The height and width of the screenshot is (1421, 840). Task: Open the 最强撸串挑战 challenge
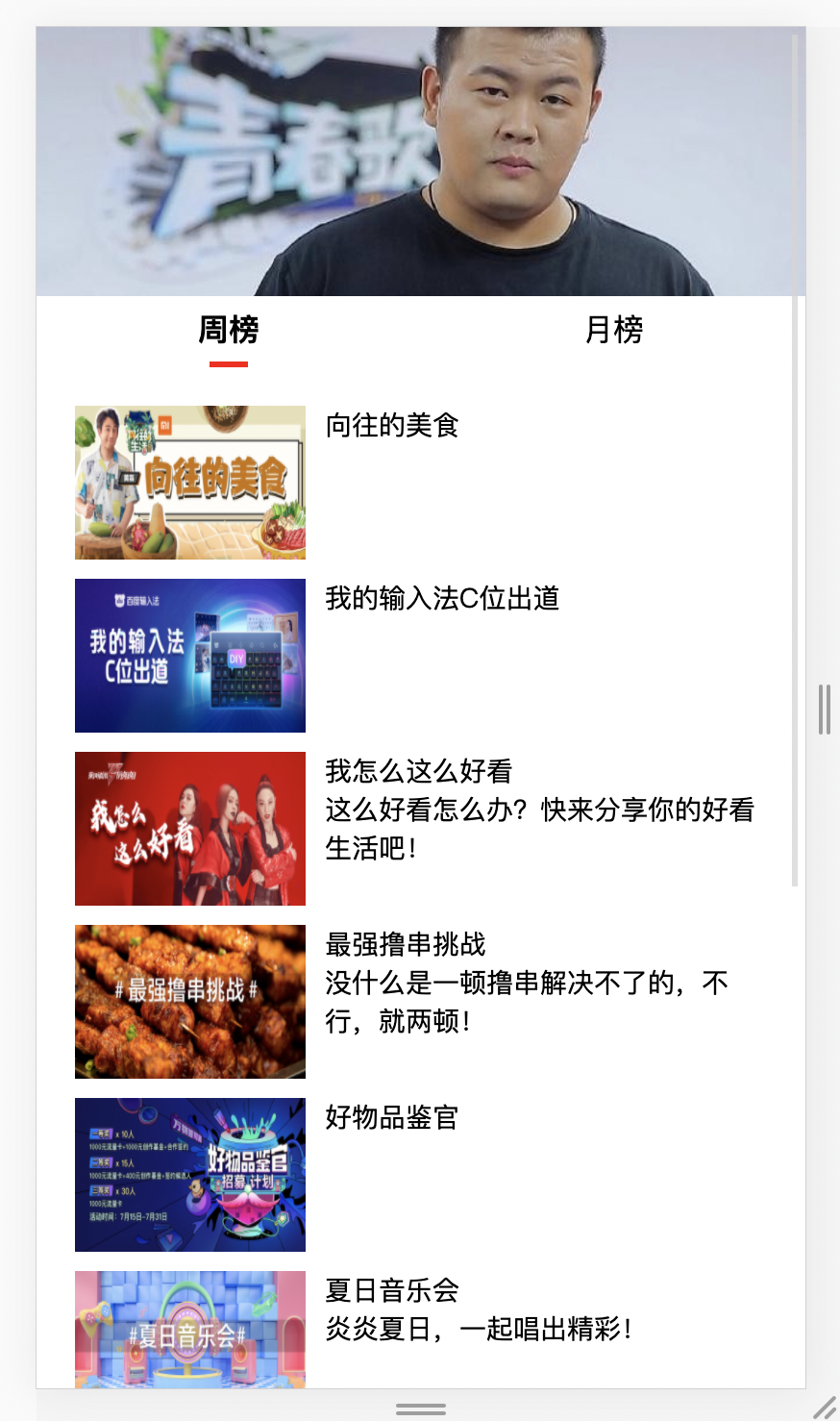406,944
